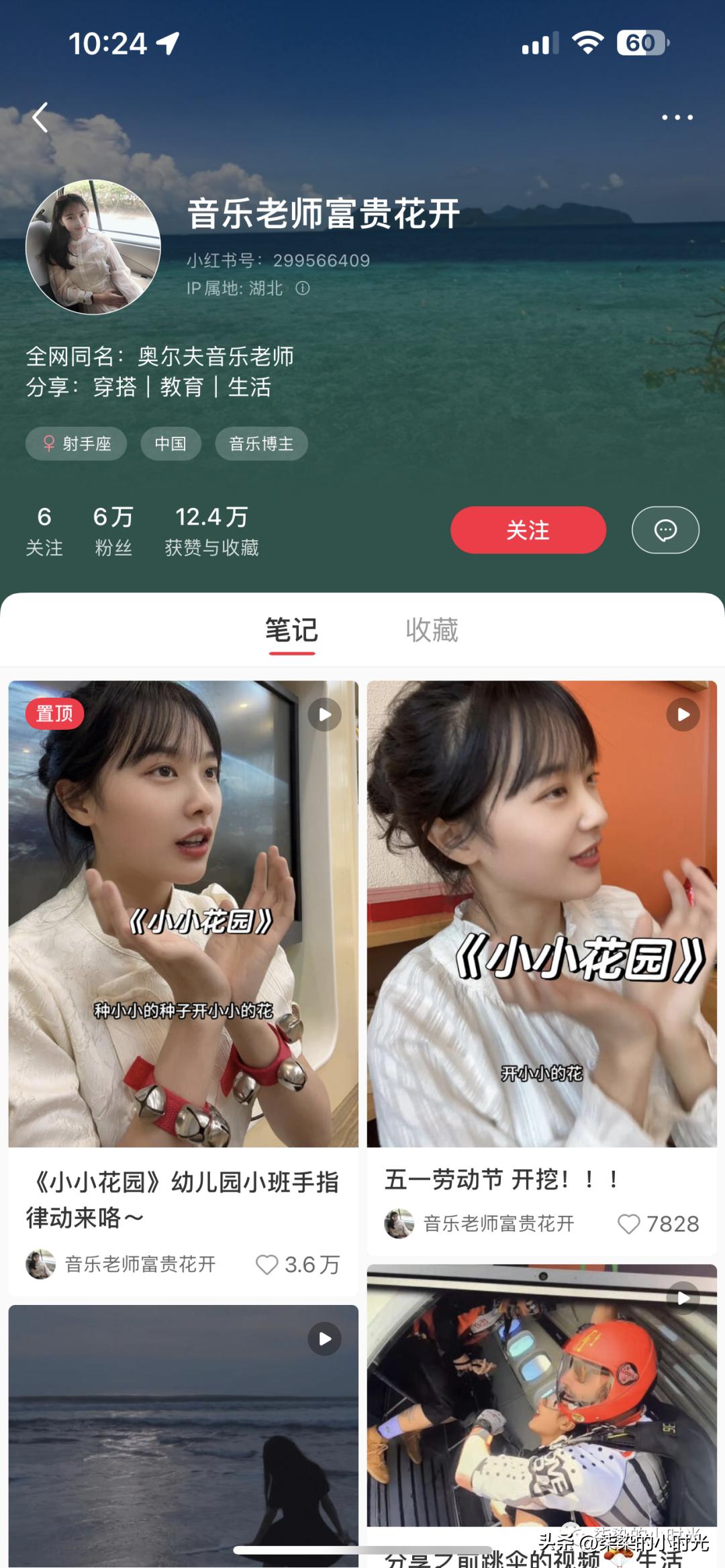Screen dimensions: 725x1568
Task: Switch to the 收藏 tab
Action: pos(432,630)
